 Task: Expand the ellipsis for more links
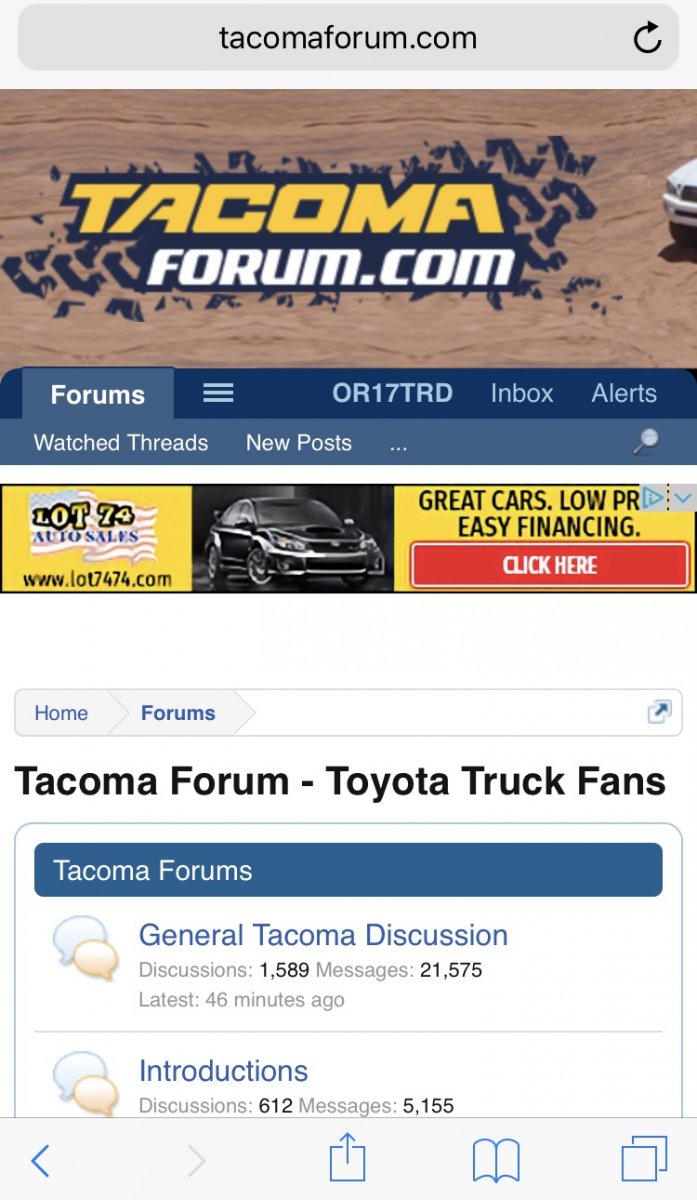click(399, 444)
